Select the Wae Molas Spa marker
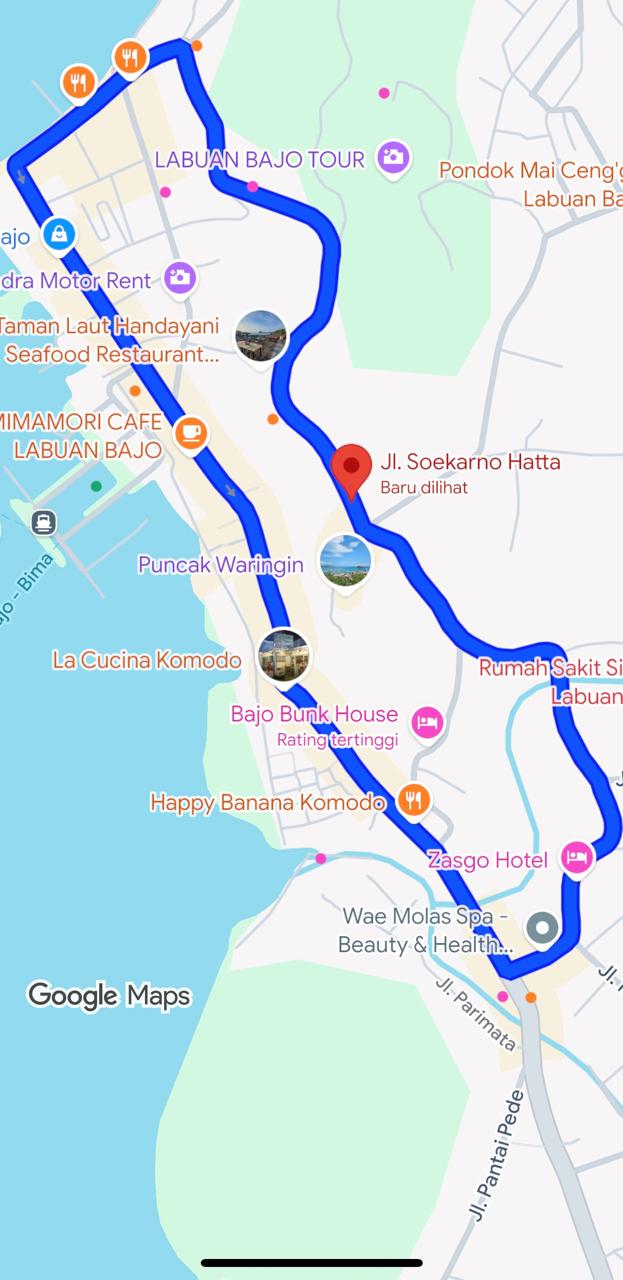 pyautogui.click(x=542, y=928)
